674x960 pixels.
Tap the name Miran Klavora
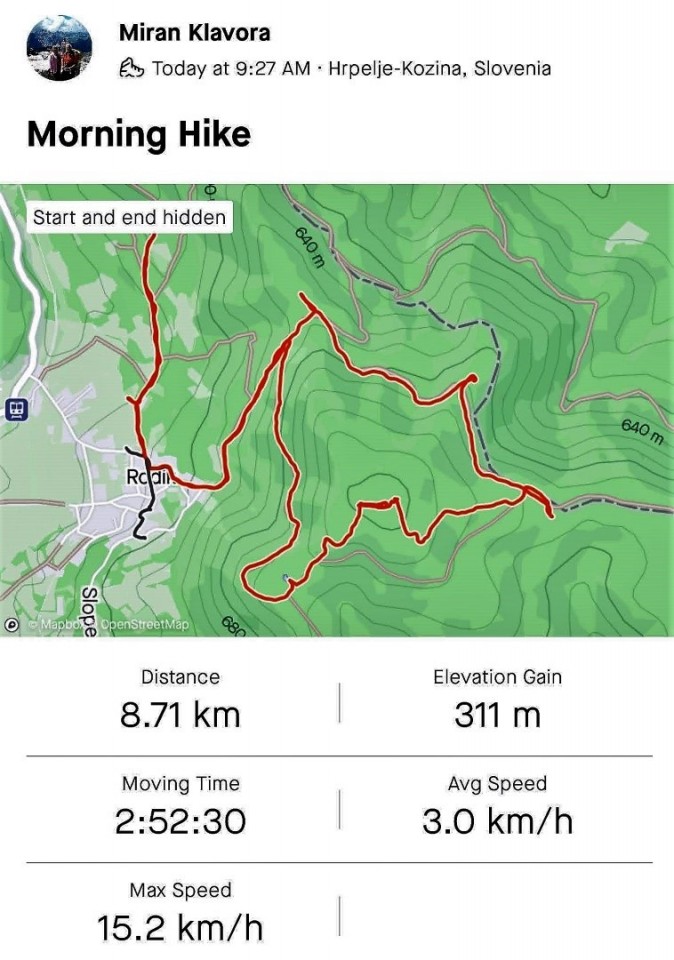(x=194, y=32)
